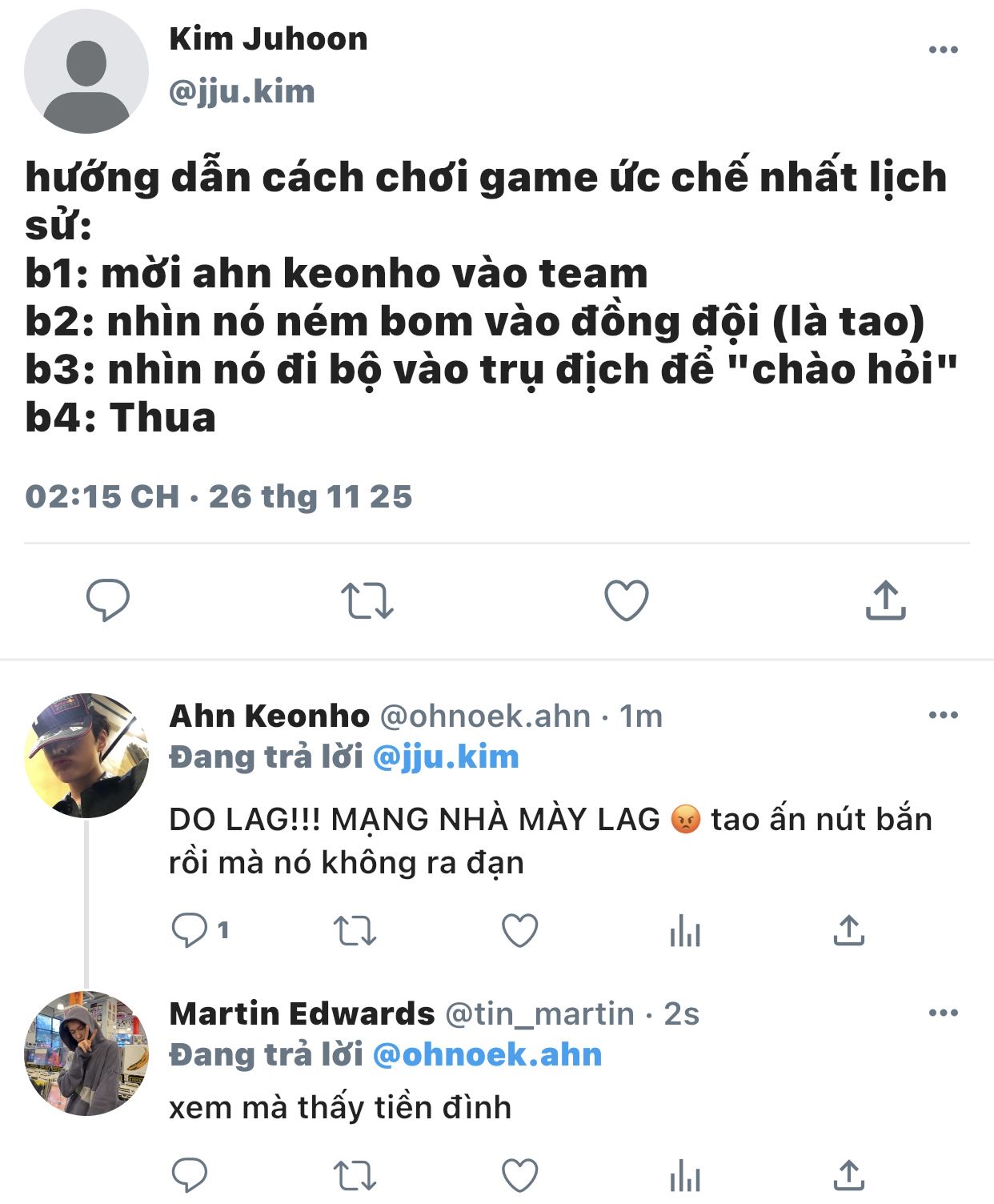Open Kim Juhoon's profile picture

pos(86,71)
